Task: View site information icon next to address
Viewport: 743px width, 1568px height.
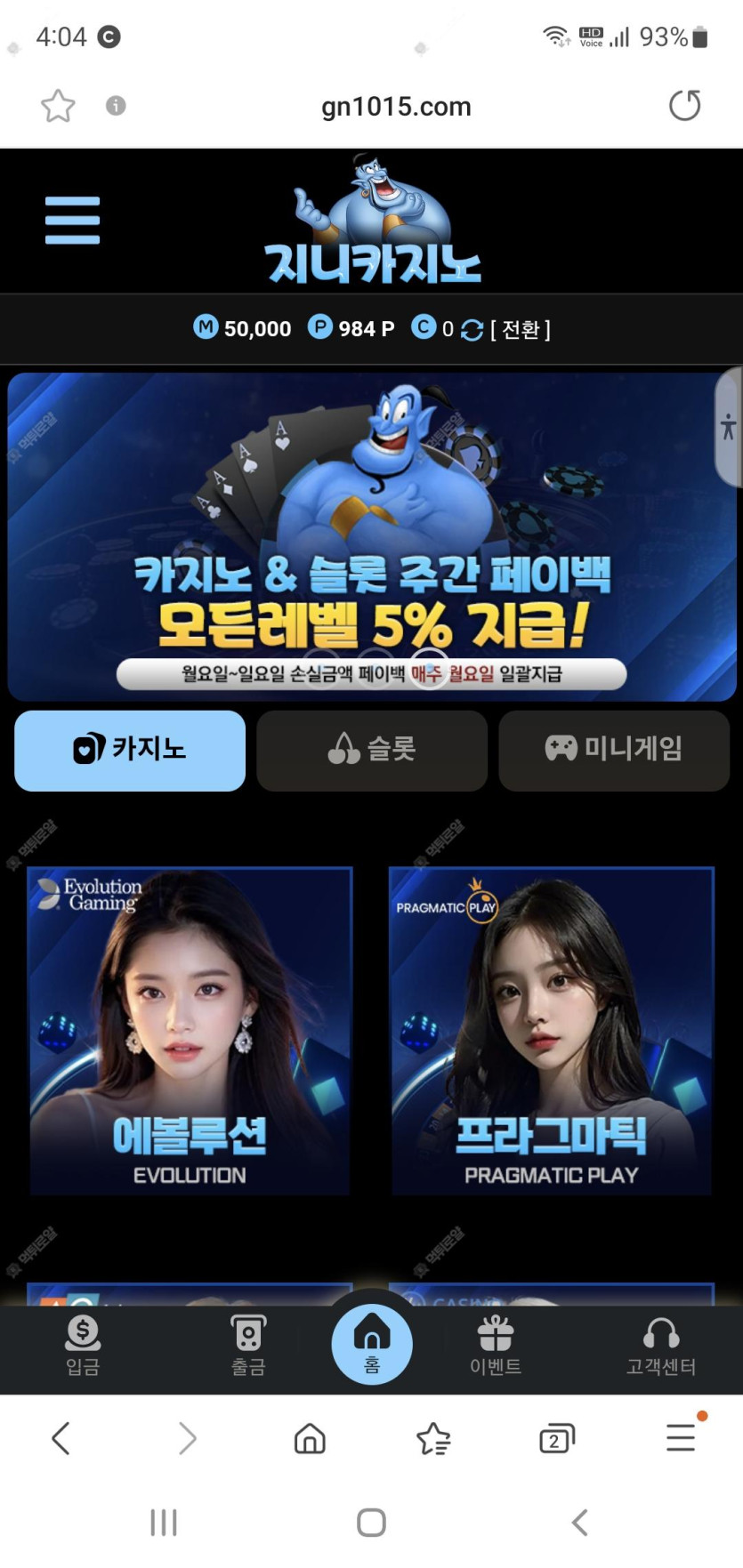Action: 116,106
